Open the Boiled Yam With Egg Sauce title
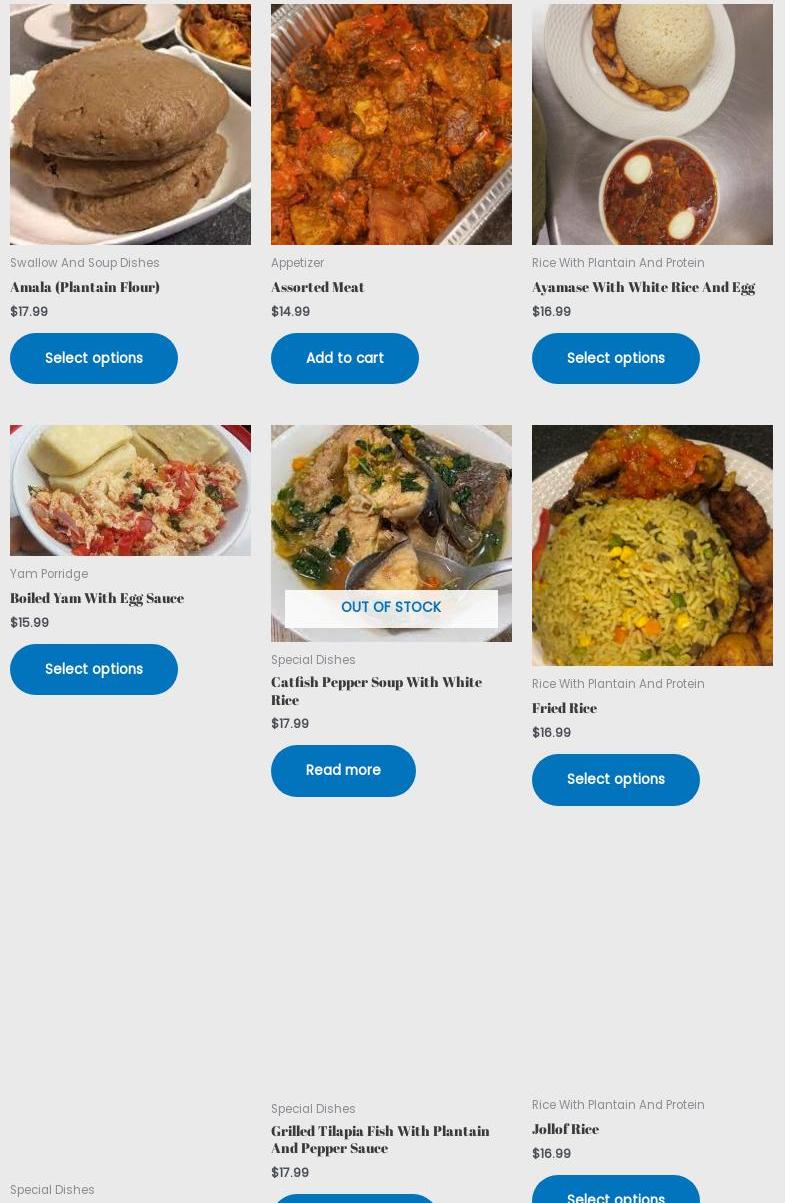The height and width of the screenshot is (1203, 785). point(97,598)
